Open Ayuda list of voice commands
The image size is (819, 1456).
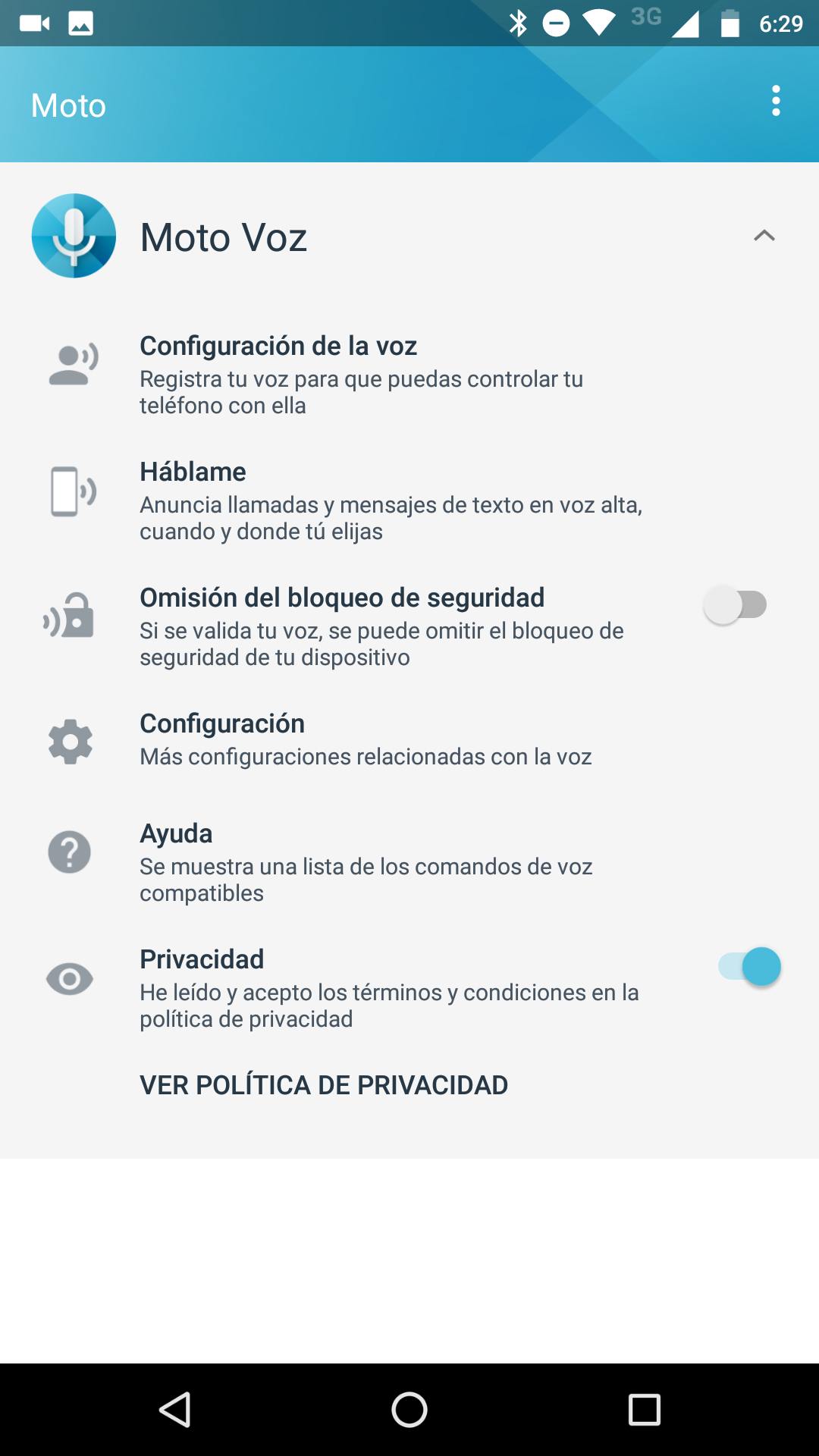(x=366, y=862)
